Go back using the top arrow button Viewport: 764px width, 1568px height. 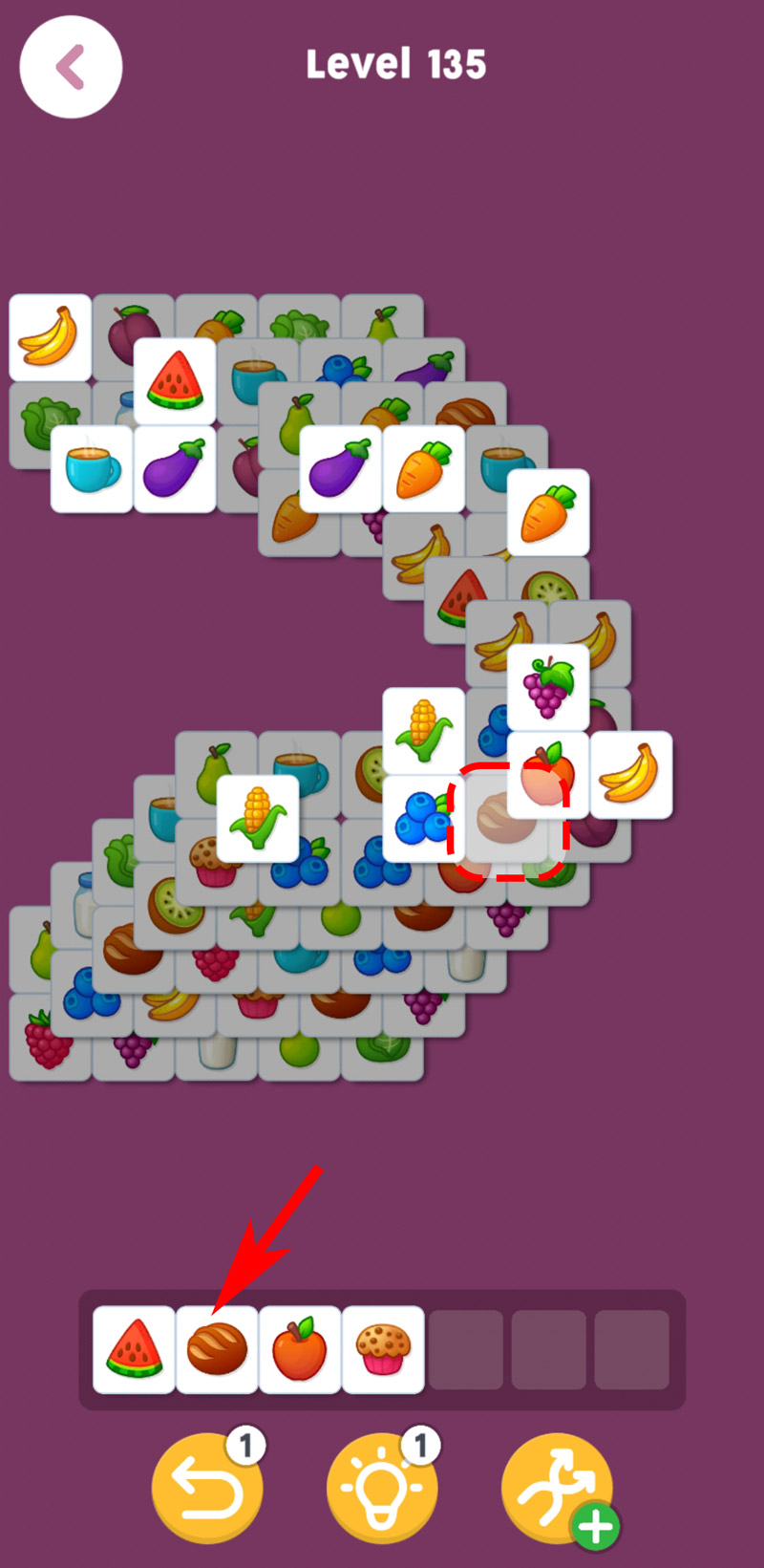pos(71,67)
